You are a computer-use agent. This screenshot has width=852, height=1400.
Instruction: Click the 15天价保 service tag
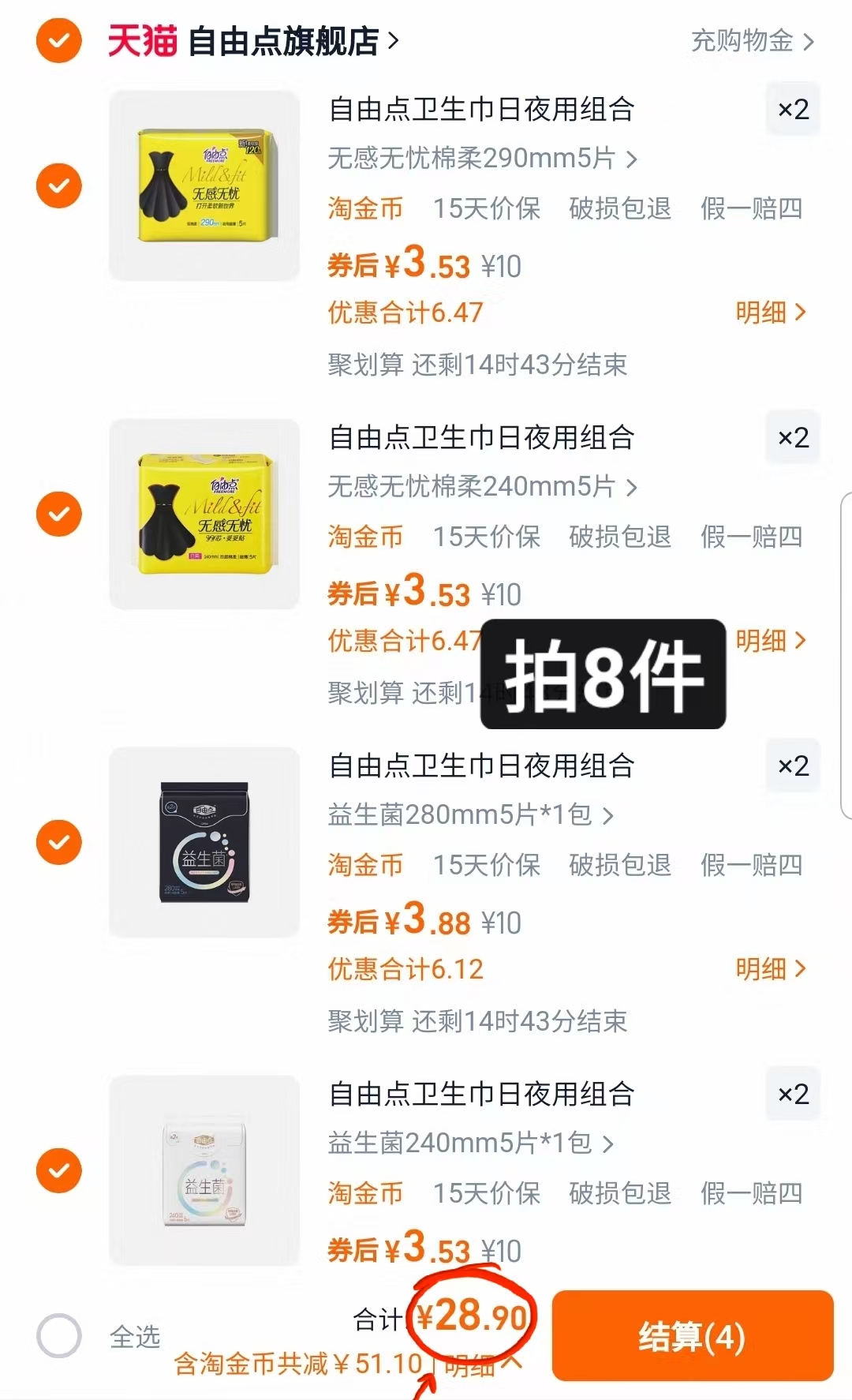click(x=486, y=208)
